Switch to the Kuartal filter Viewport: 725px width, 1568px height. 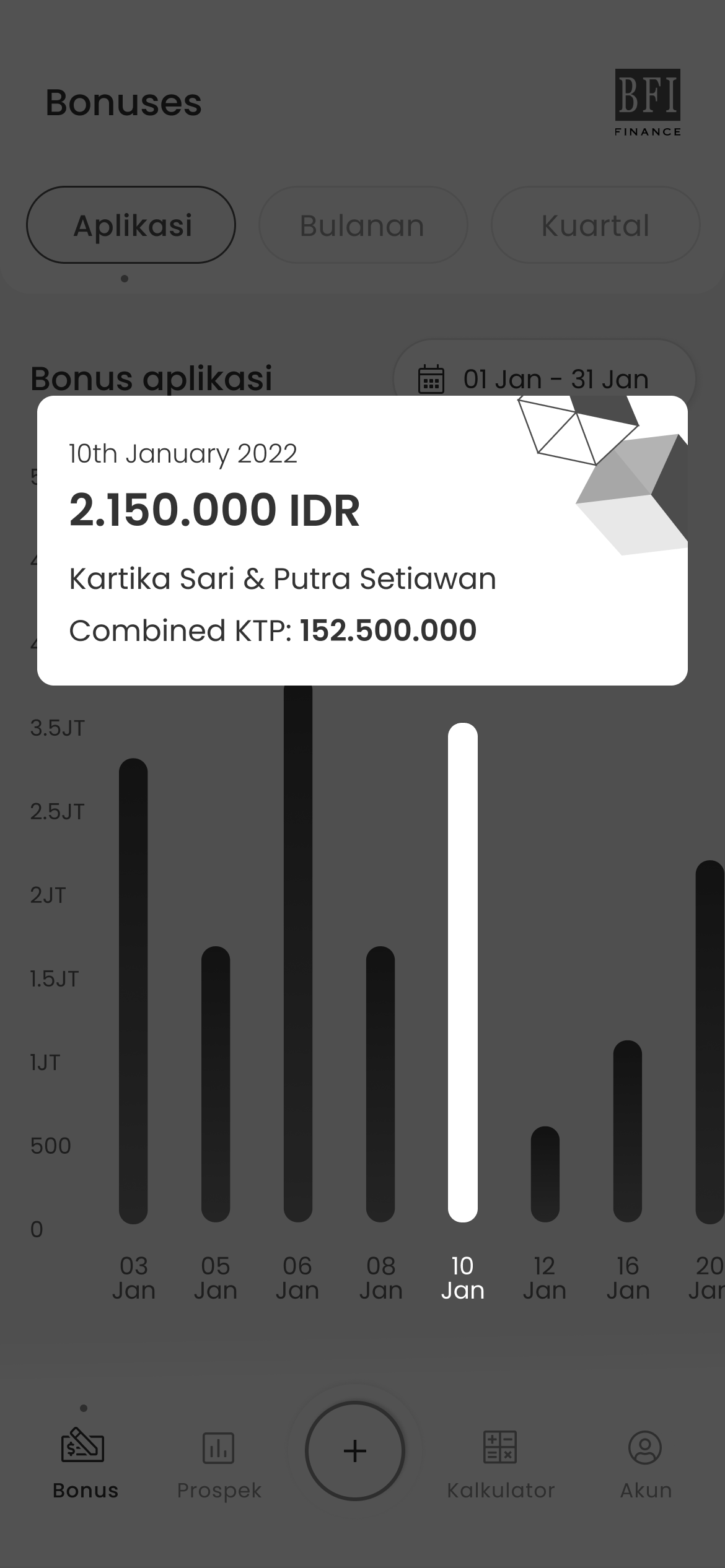[x=595, y=225]
